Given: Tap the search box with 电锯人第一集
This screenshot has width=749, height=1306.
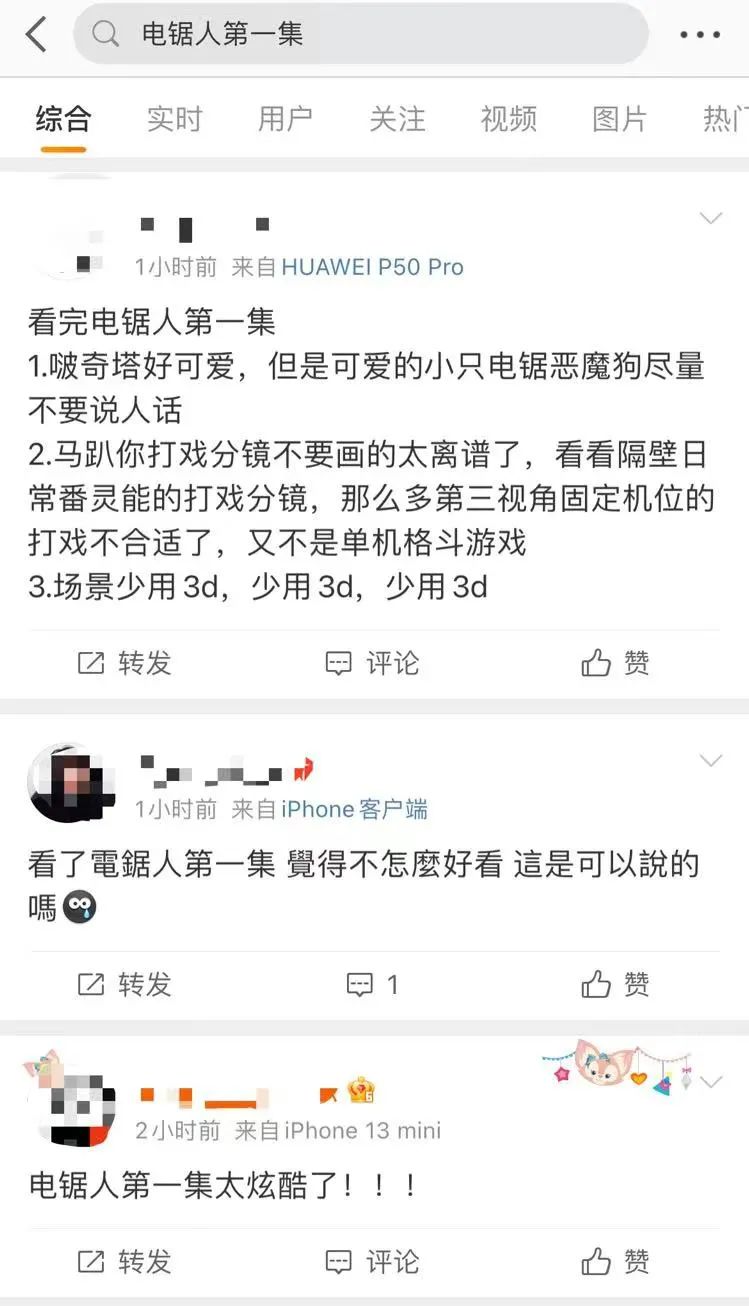Looking at the screenshot, I should (360, 34).
